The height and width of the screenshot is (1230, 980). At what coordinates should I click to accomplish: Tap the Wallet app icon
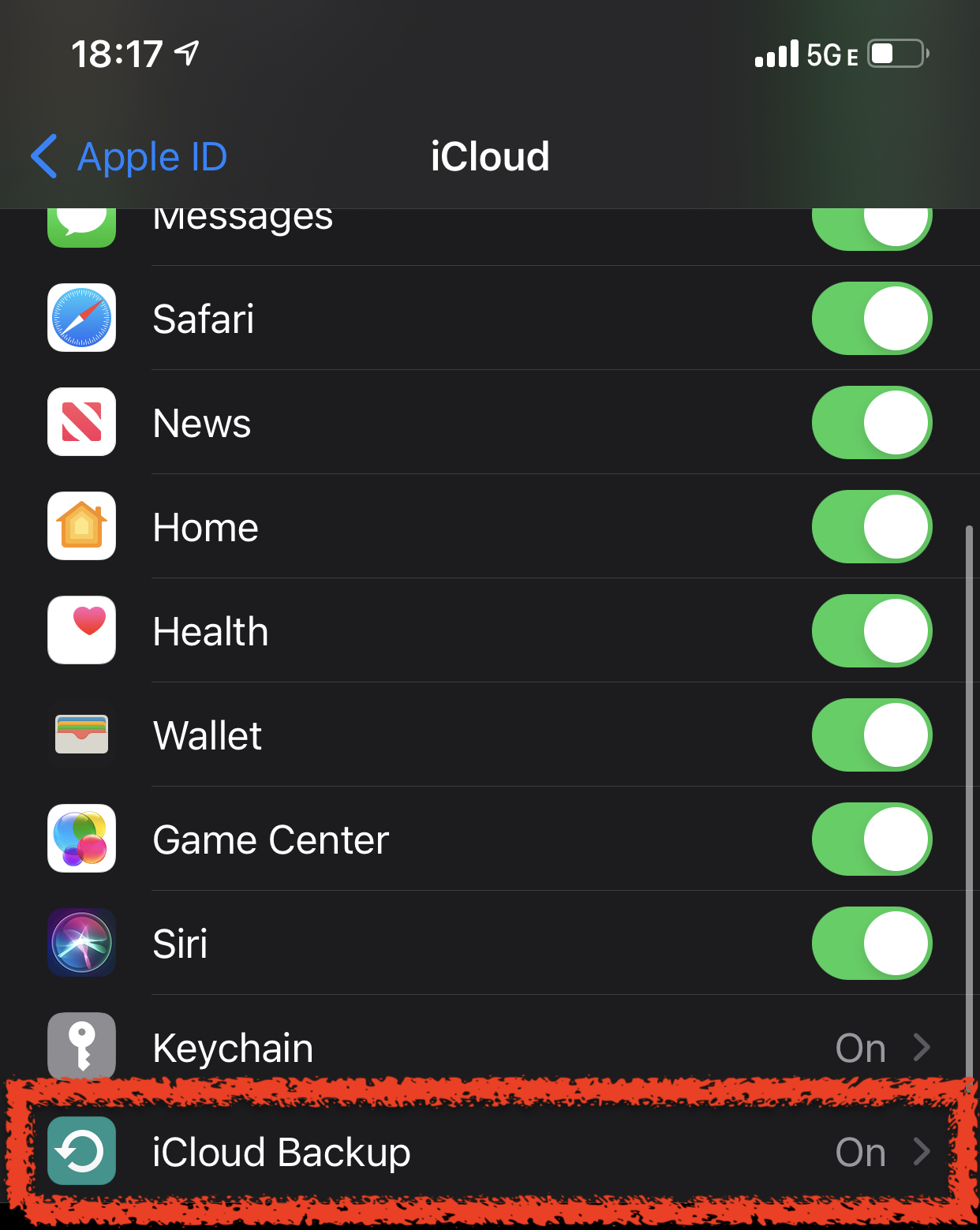point(81,735)
